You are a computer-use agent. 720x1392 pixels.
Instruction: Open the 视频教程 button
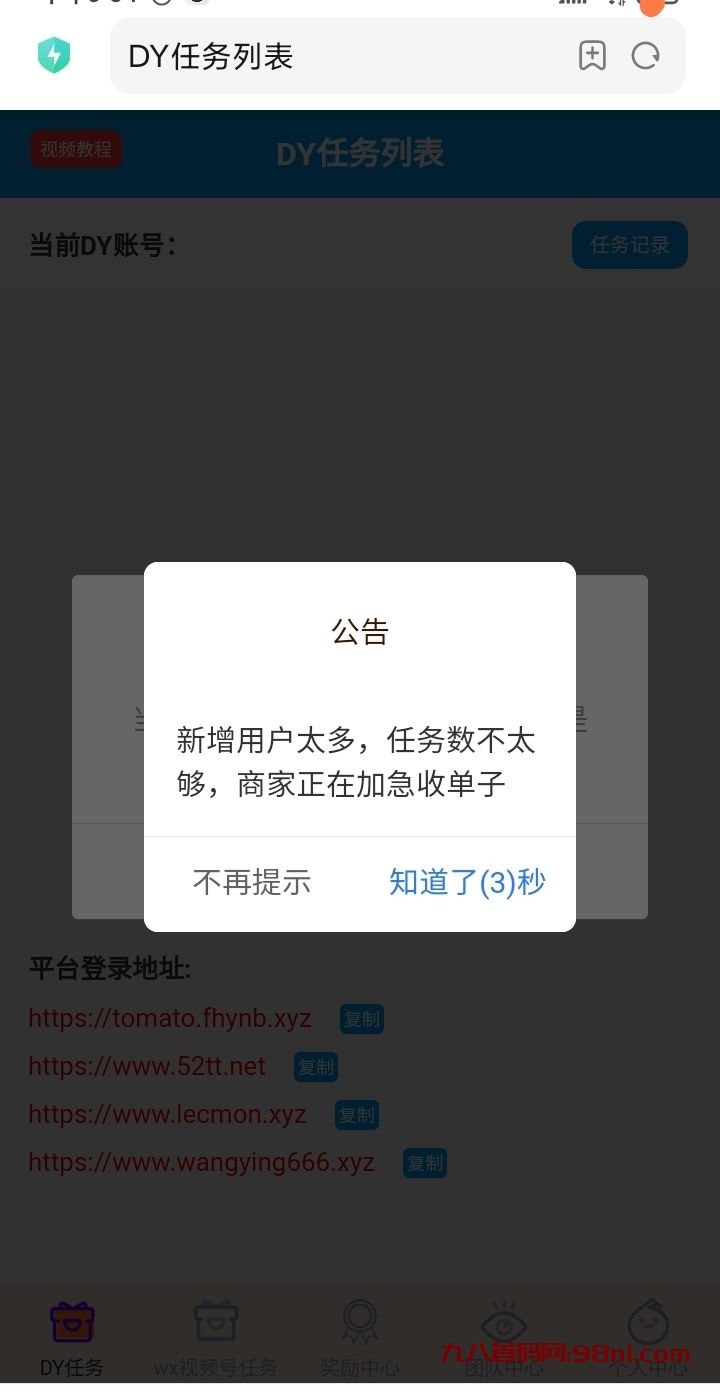pyautogui.click(x=76, y=149)
